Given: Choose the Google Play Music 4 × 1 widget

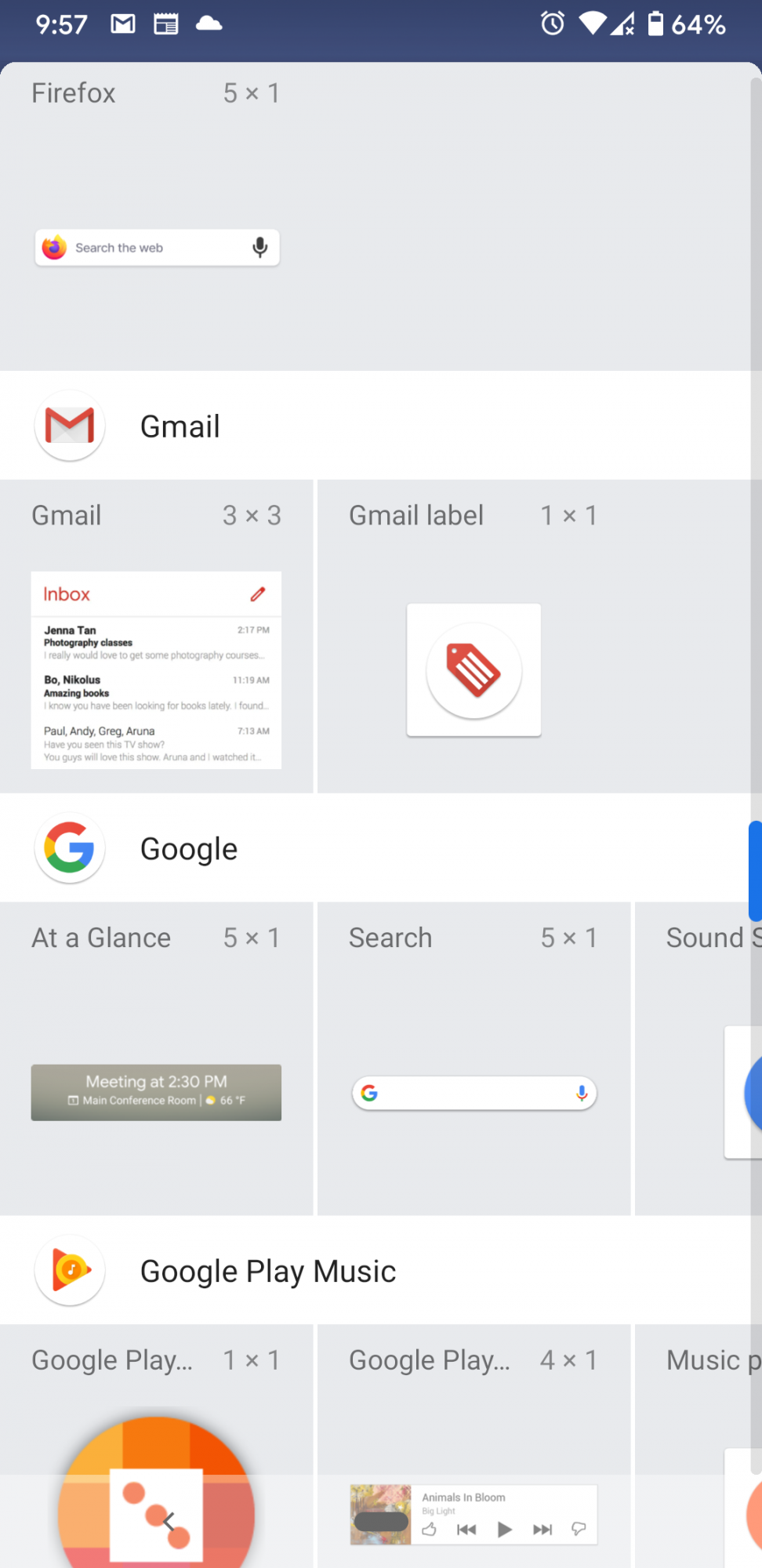Looking at the screenshot, I should pyautogui.click(x=474, y=1513).
